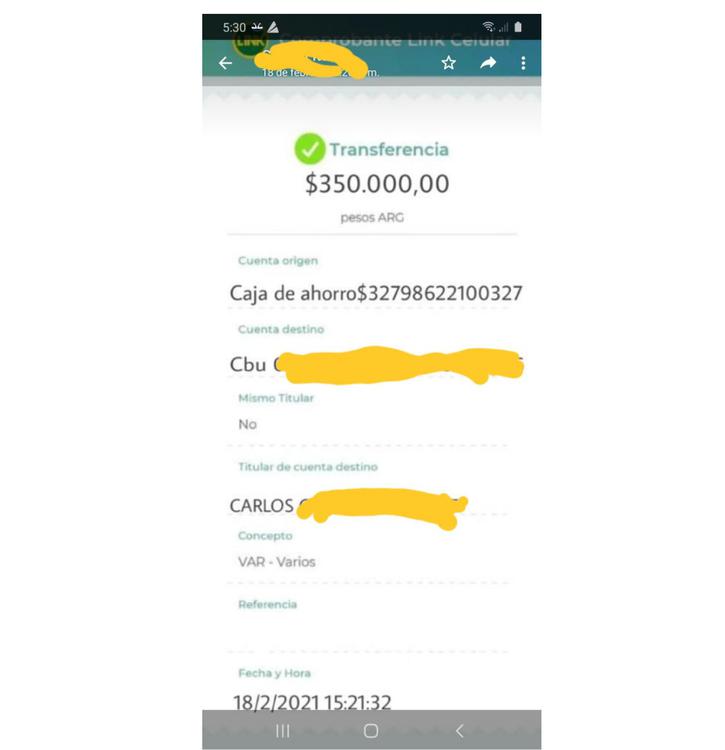Go back using the top arrow
Viewport: 725px width, 750px height.
pos(226,63)
